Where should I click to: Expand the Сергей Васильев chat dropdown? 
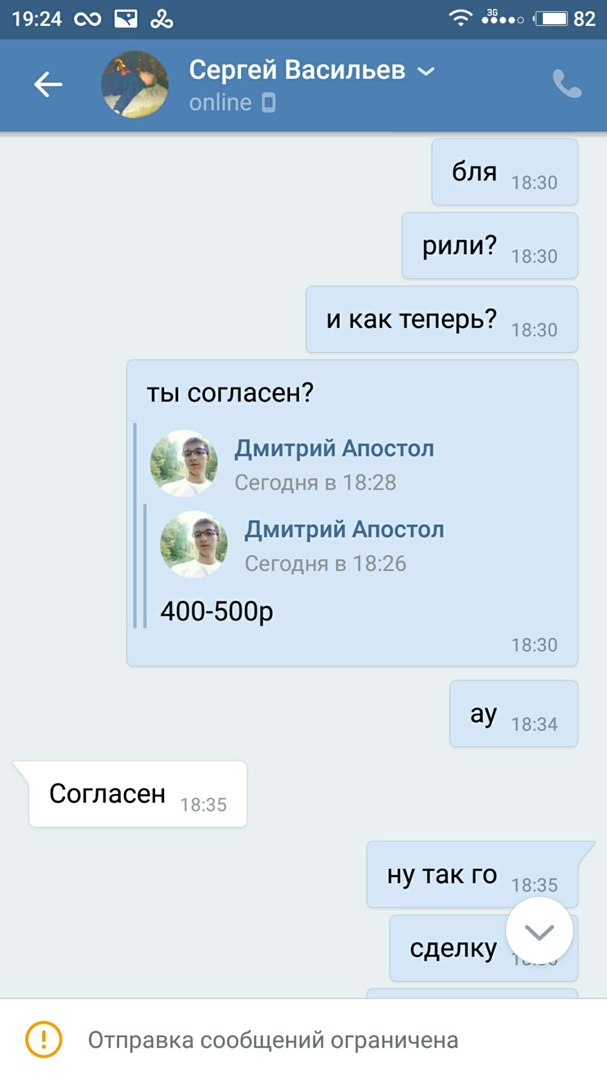pos(426,71)
